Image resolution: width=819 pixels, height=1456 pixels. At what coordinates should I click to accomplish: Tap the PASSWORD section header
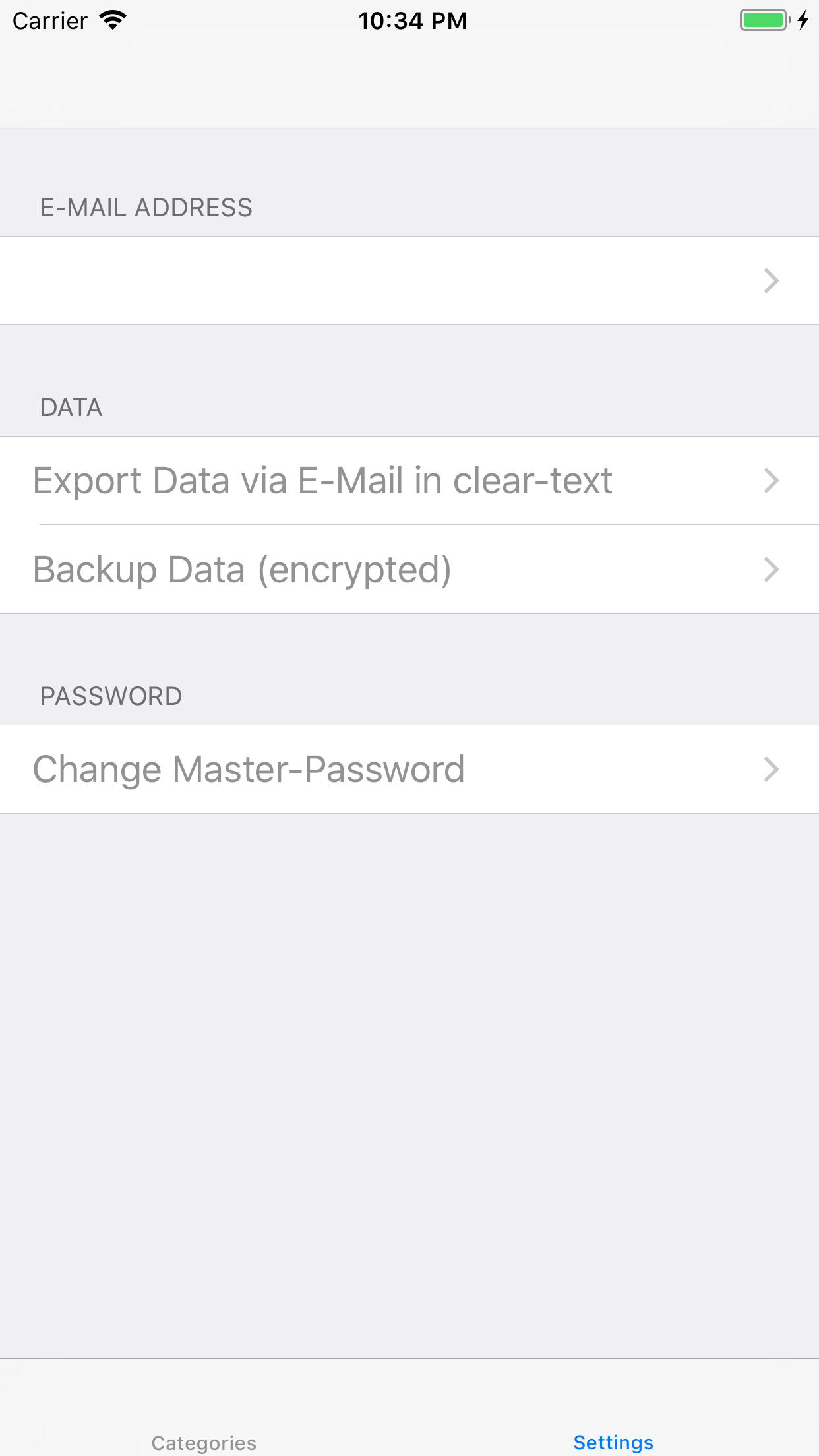[111, 696]
